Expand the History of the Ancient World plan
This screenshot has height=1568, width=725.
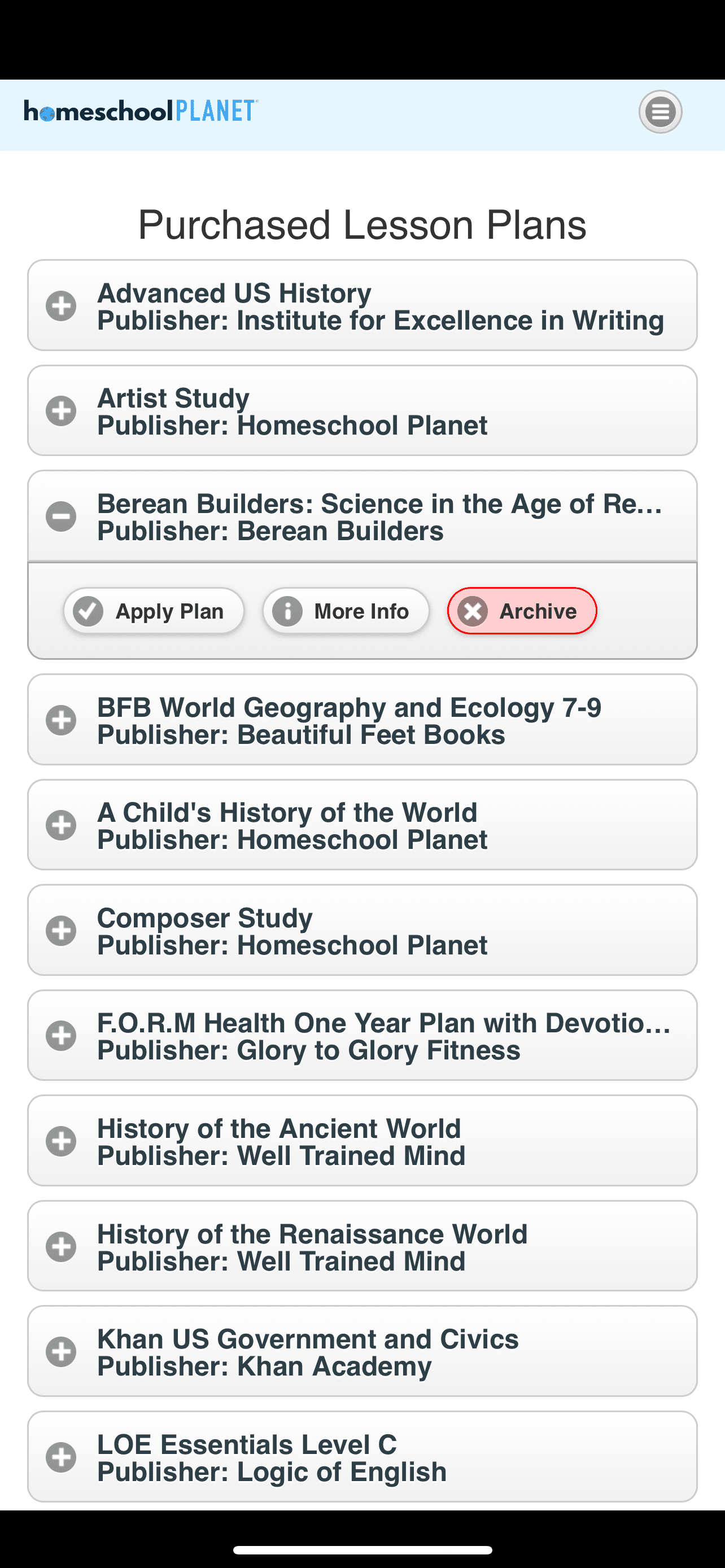pyautogui.click(x=61, y=1141)
